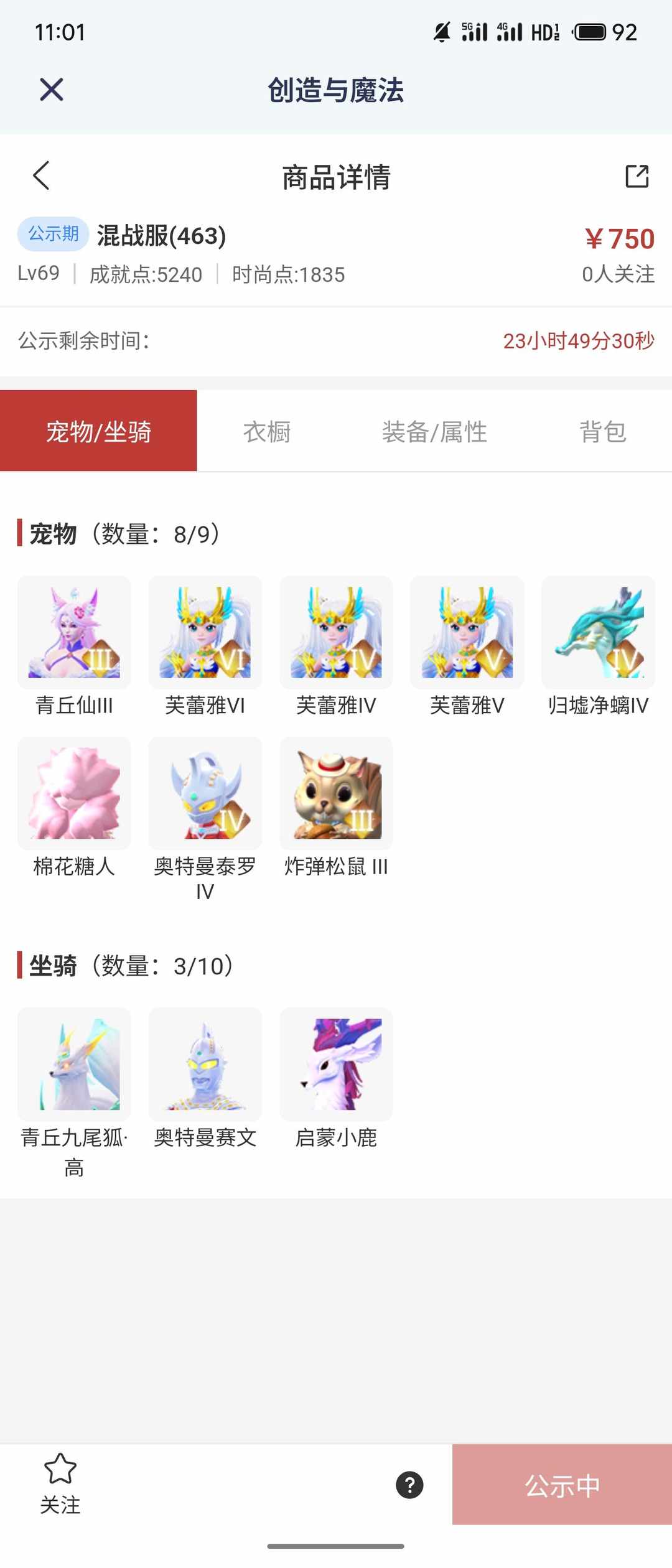
Task: View the 背包 tab
Action: pos(602,432)
